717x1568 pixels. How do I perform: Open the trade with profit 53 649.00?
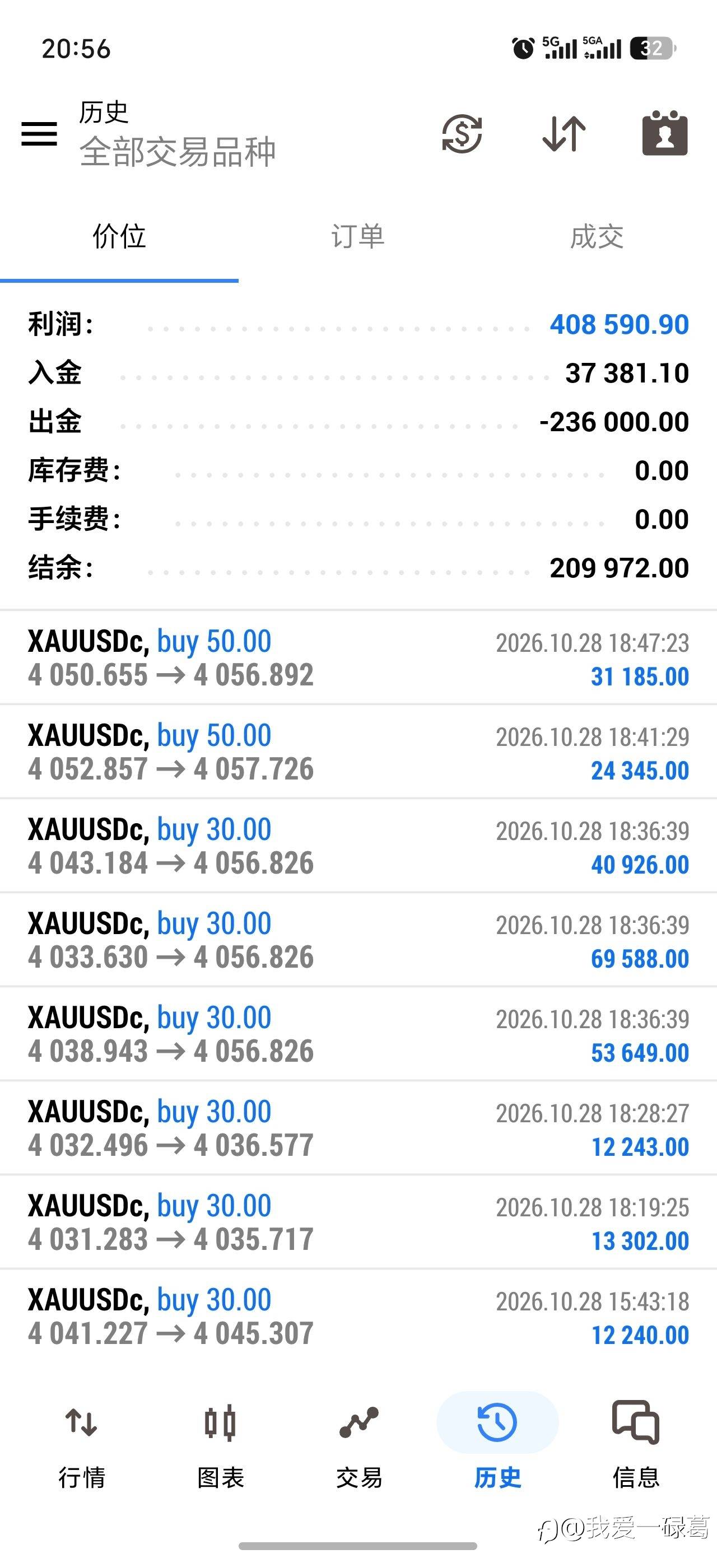(x=358, y=1034)
